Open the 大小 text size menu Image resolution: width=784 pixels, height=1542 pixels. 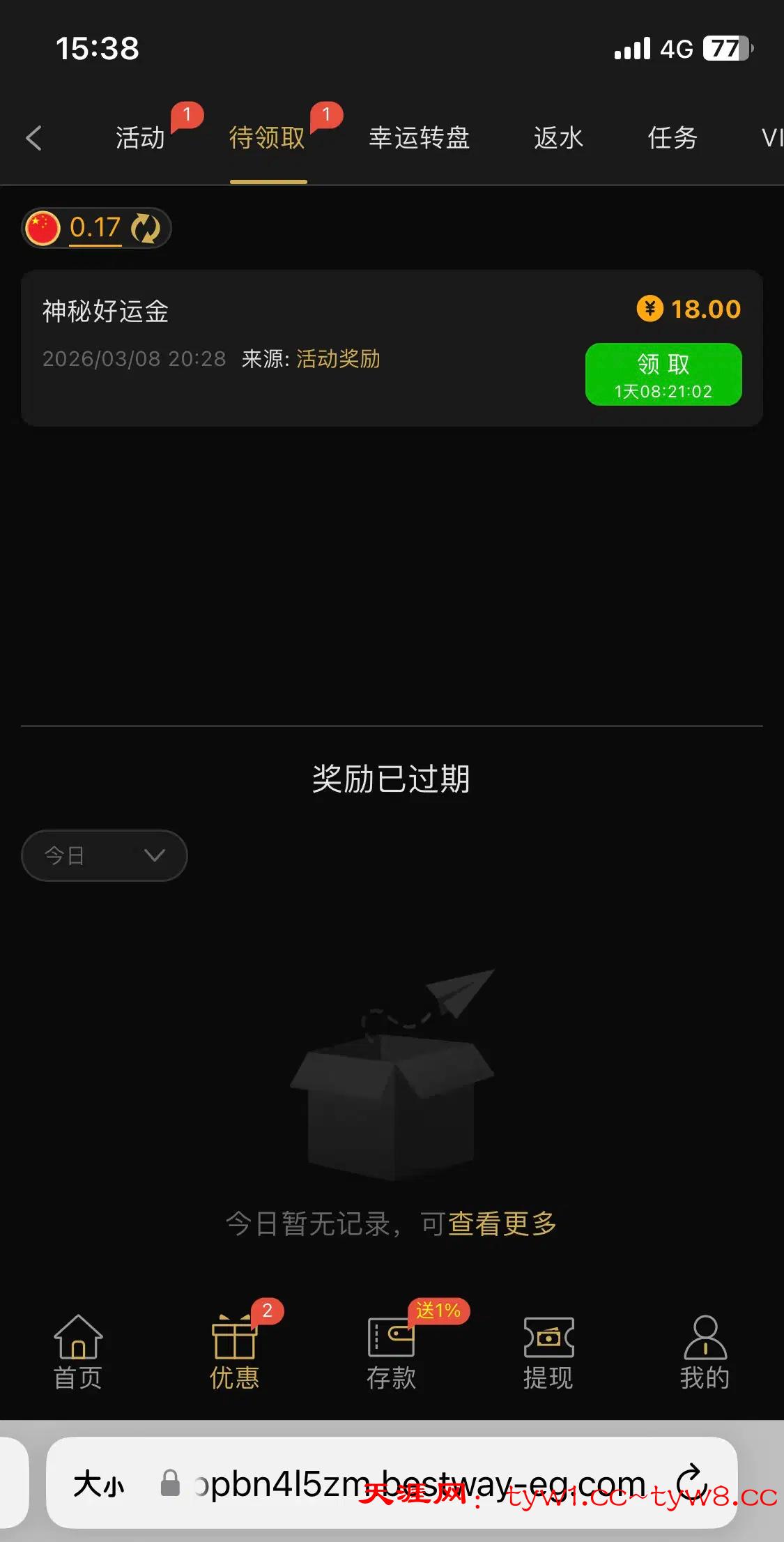tap(99, 1483)
